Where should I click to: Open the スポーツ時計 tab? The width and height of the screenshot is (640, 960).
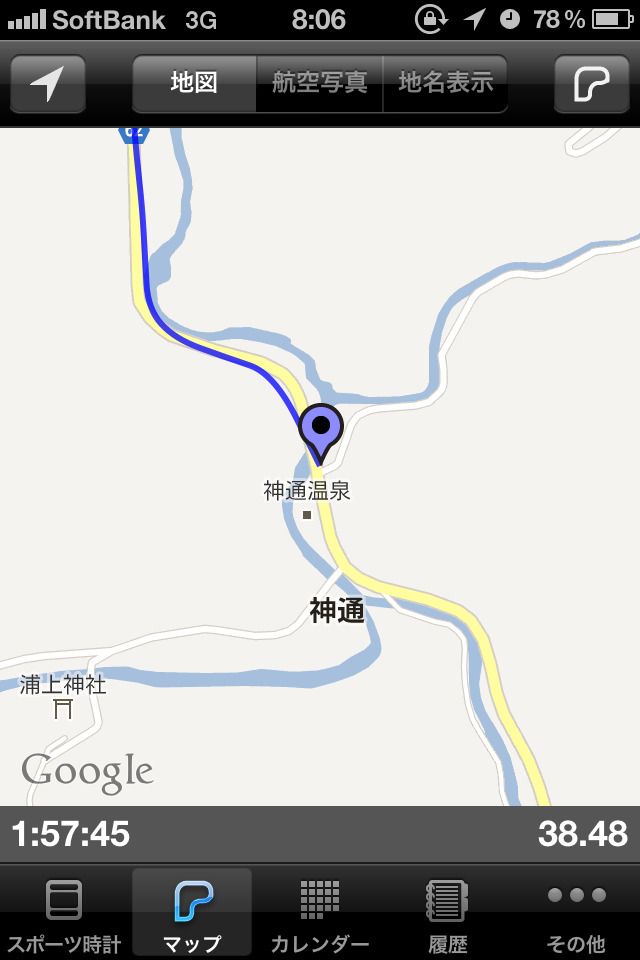tap(64, 914)
